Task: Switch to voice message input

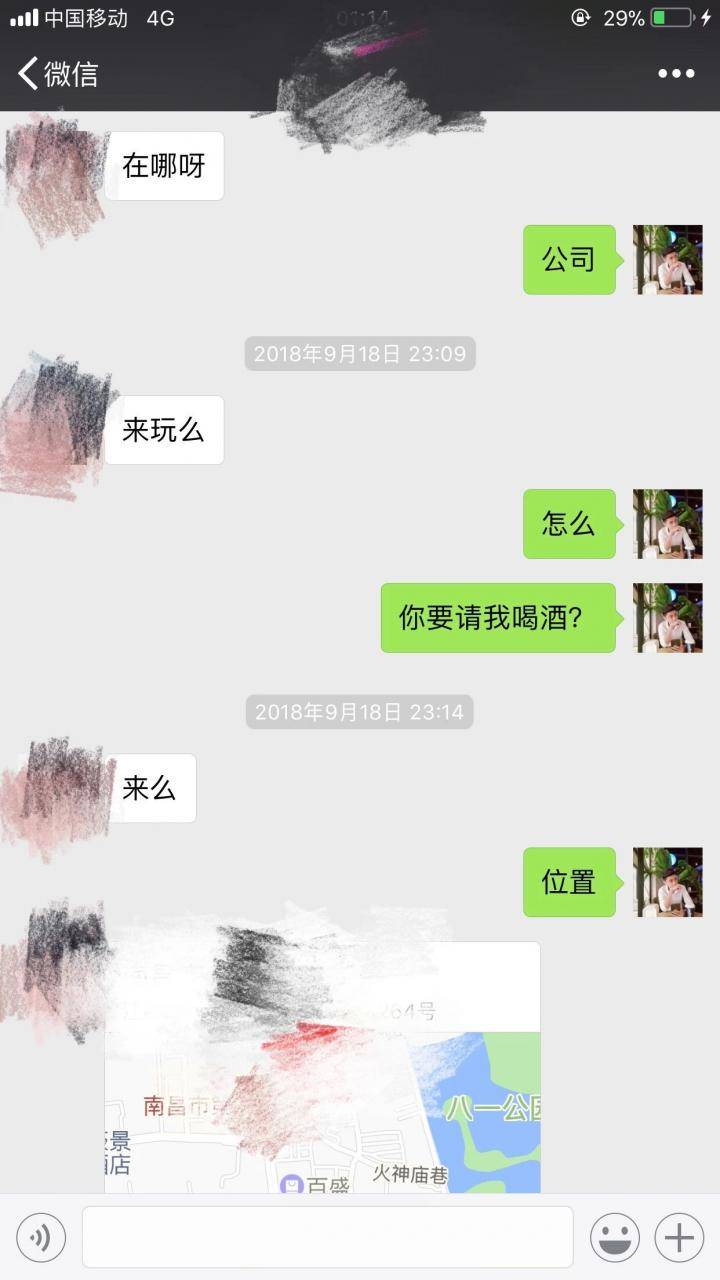Action: click(41, 1238)
